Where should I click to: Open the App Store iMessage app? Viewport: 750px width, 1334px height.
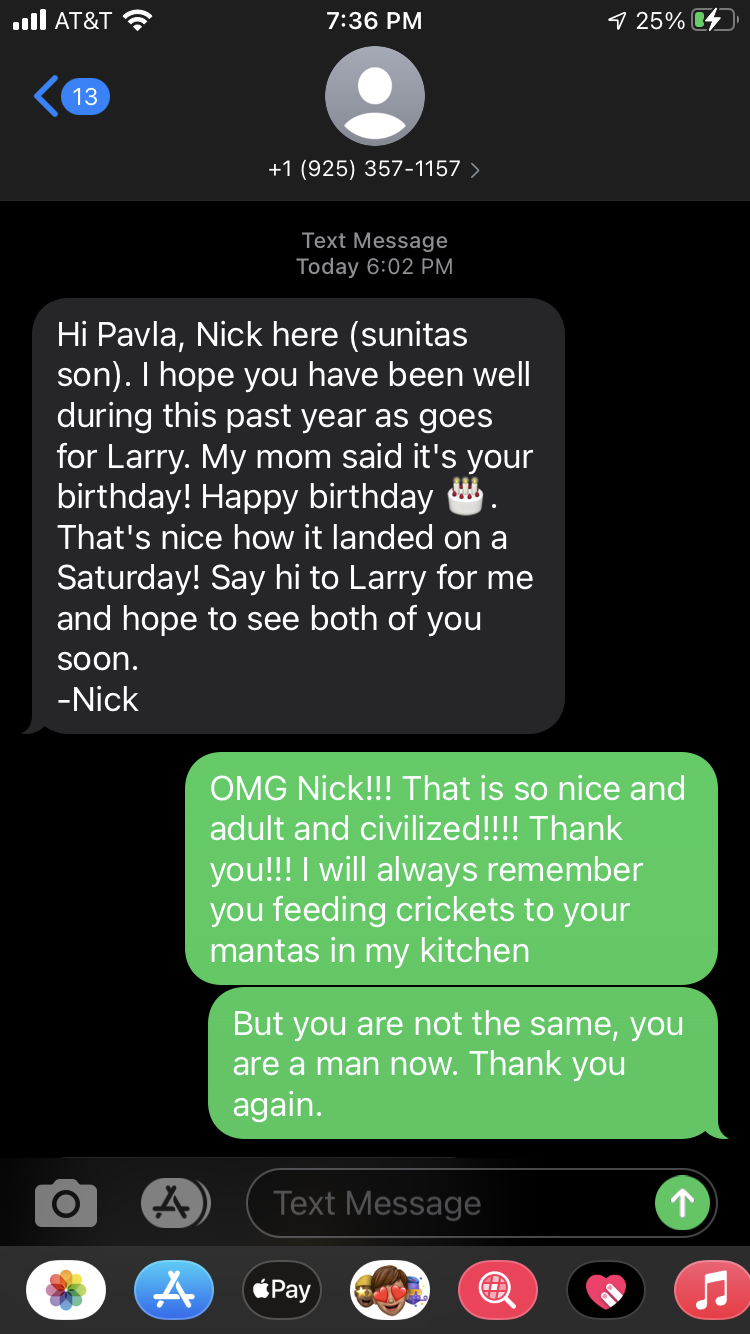click(174, 1290)
